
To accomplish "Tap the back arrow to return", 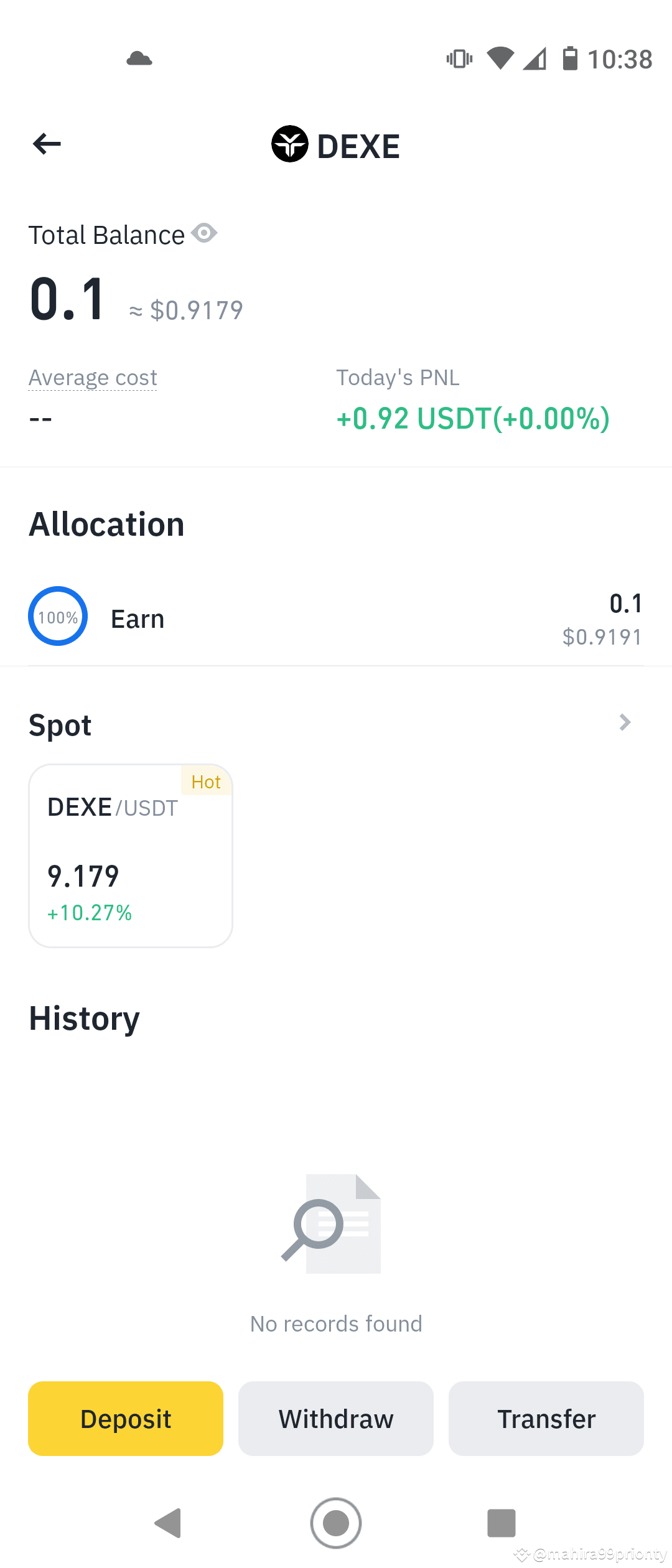I will (x=46, y=144).
